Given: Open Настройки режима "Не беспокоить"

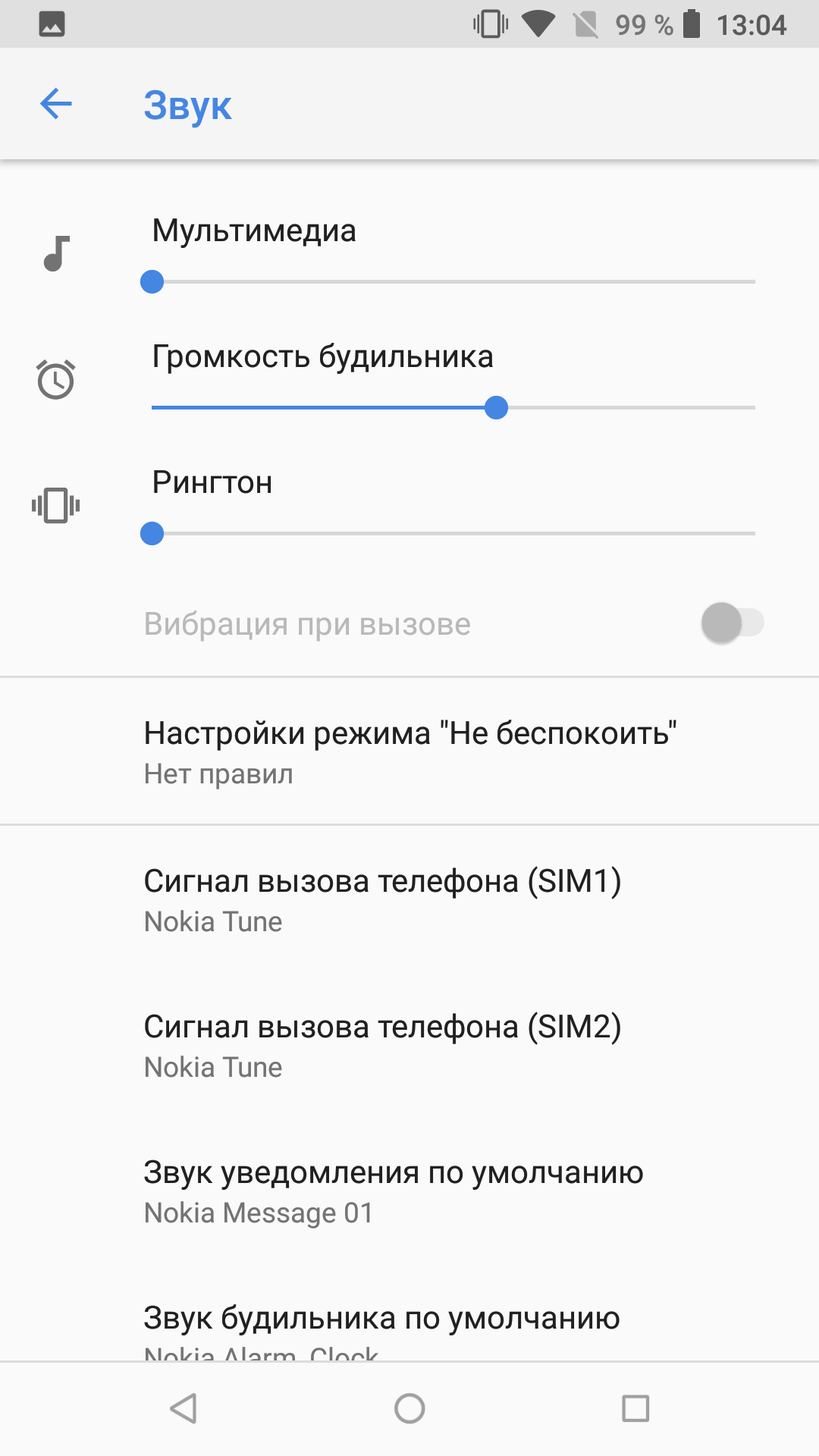Looking at the screenshot, I should (x=409, y=752).
